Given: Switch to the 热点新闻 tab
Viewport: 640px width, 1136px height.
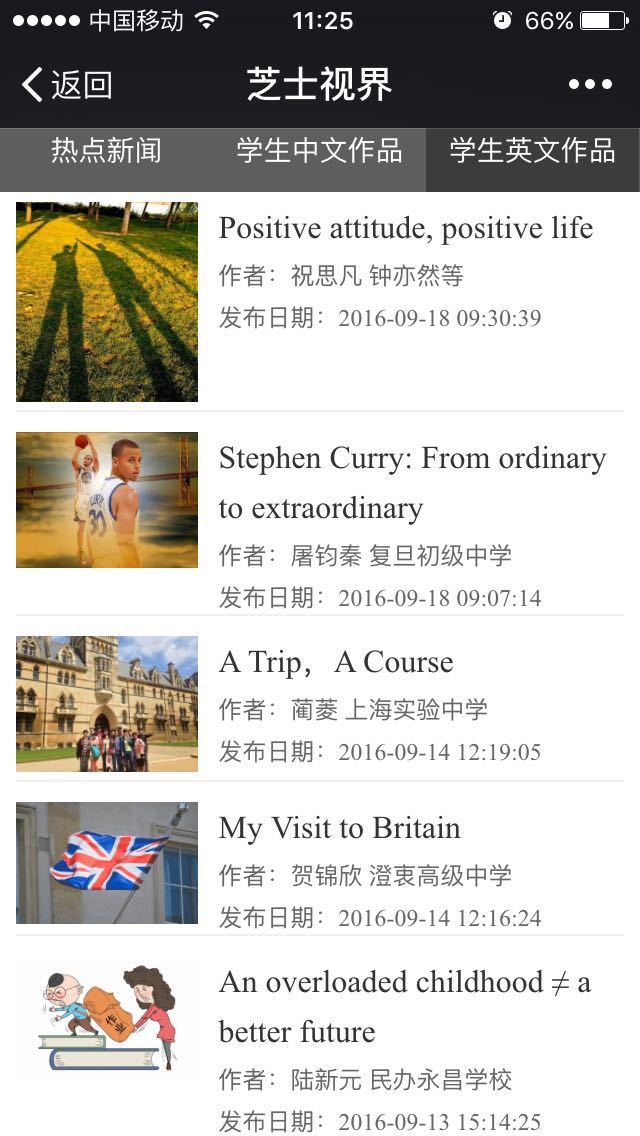Looking at the screenshot, I should coord(106,151).
